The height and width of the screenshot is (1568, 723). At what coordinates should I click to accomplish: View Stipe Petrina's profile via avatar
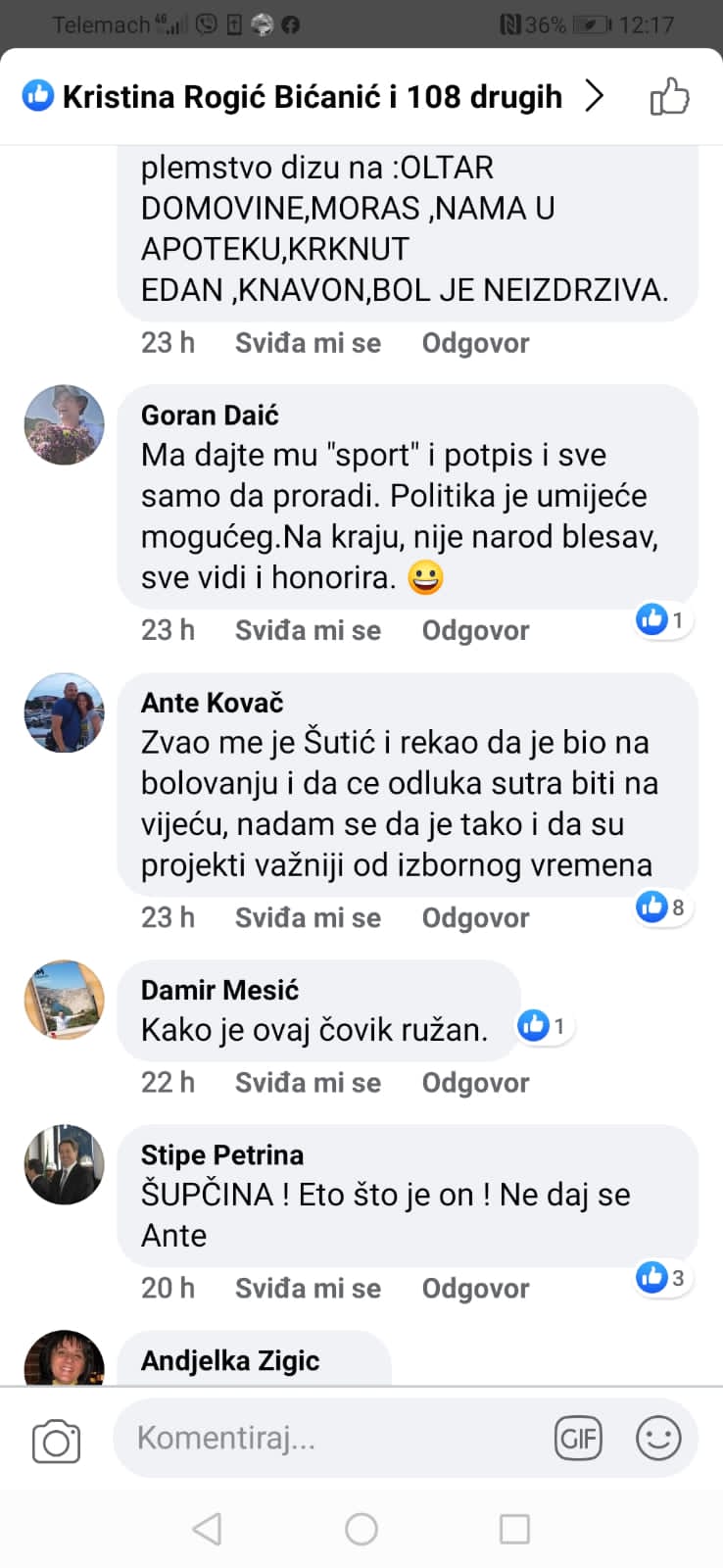click(x=64, y=1164)
